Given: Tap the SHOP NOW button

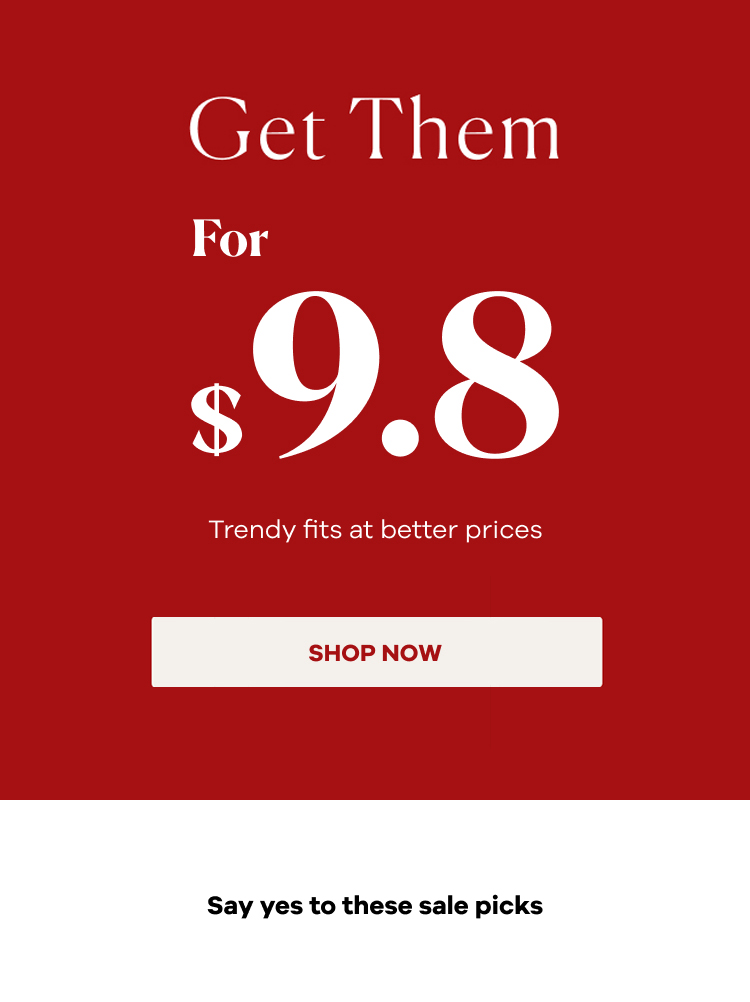Looking at the screenshot, I should [376, 652].
